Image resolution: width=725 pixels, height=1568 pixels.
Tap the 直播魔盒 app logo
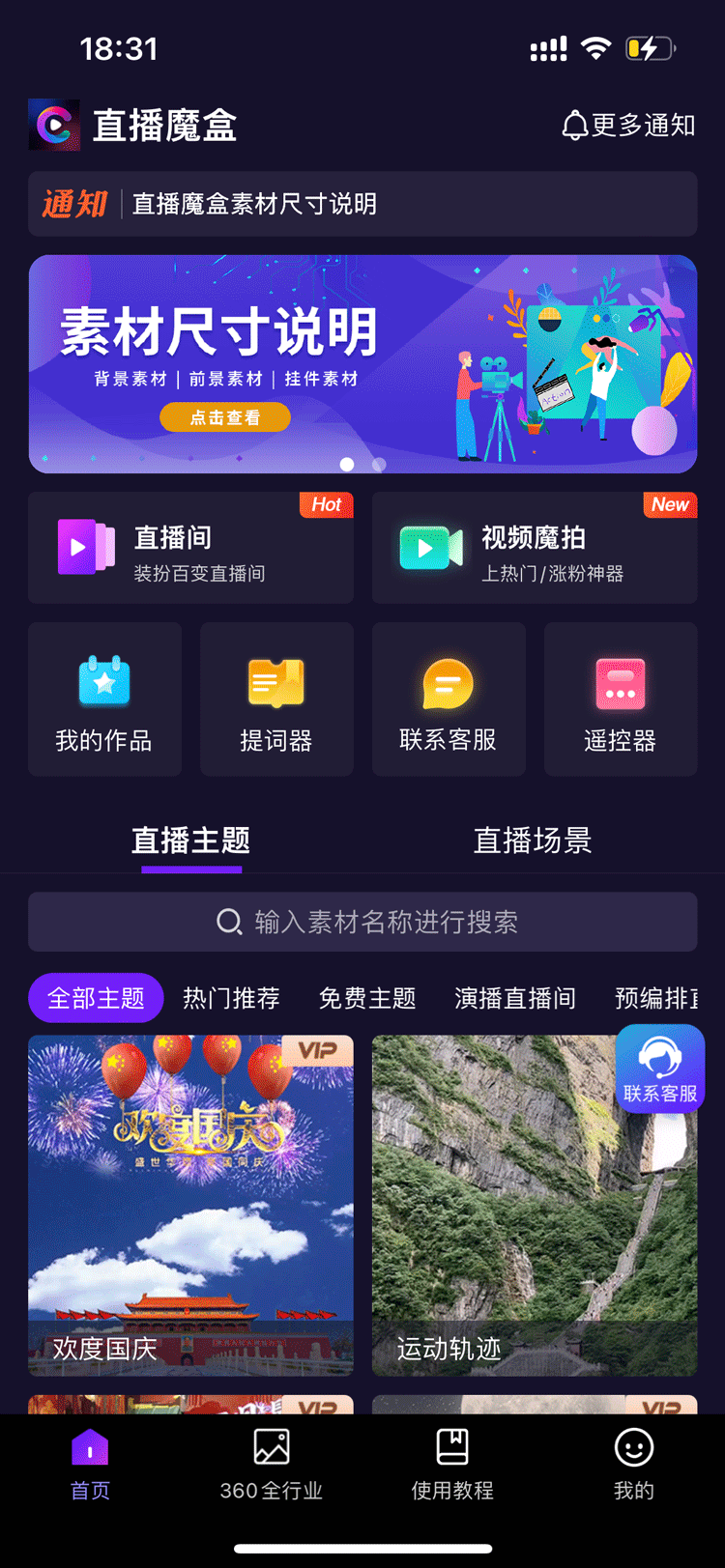(x=54, y=125)
